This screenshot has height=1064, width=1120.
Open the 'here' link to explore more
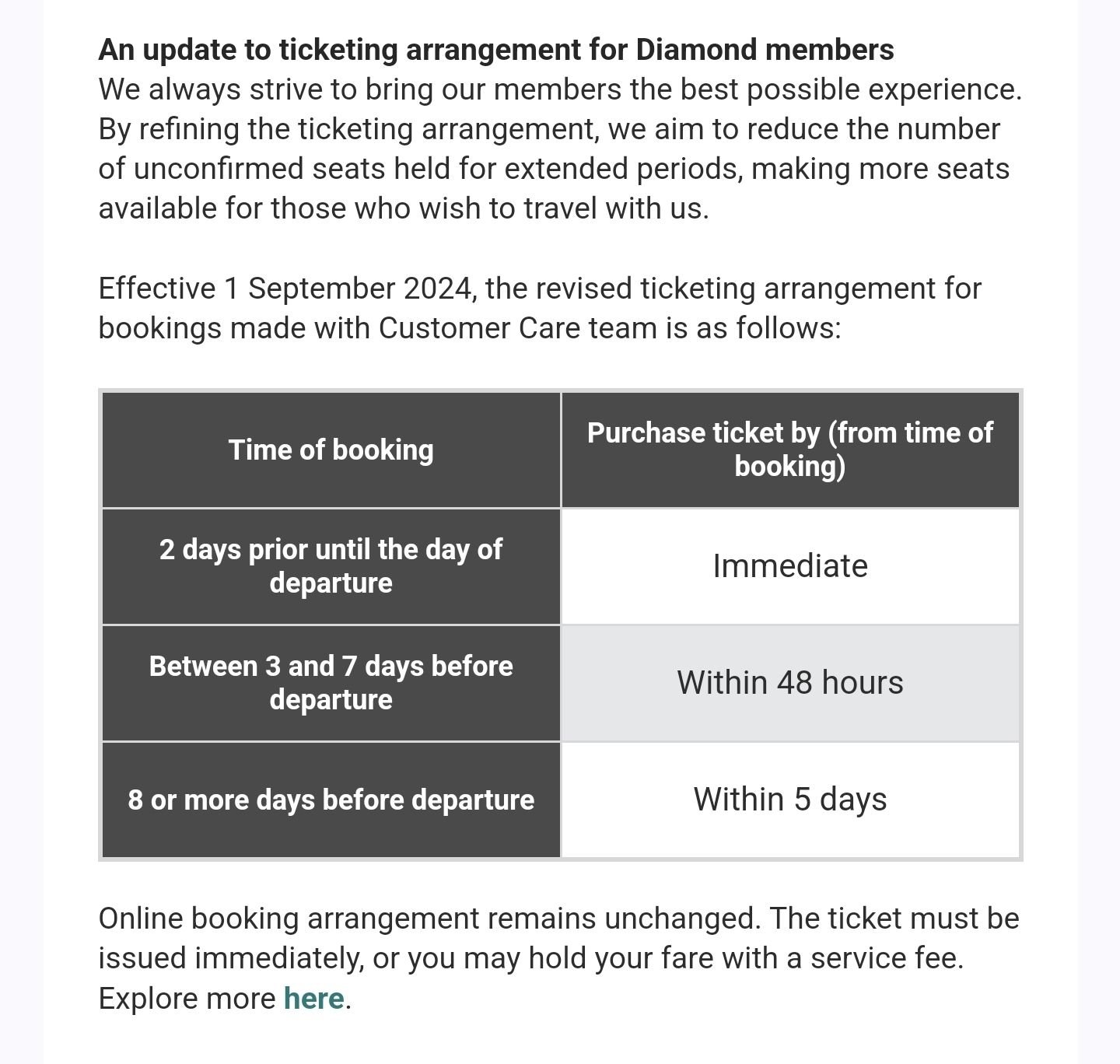pos(313,998)
